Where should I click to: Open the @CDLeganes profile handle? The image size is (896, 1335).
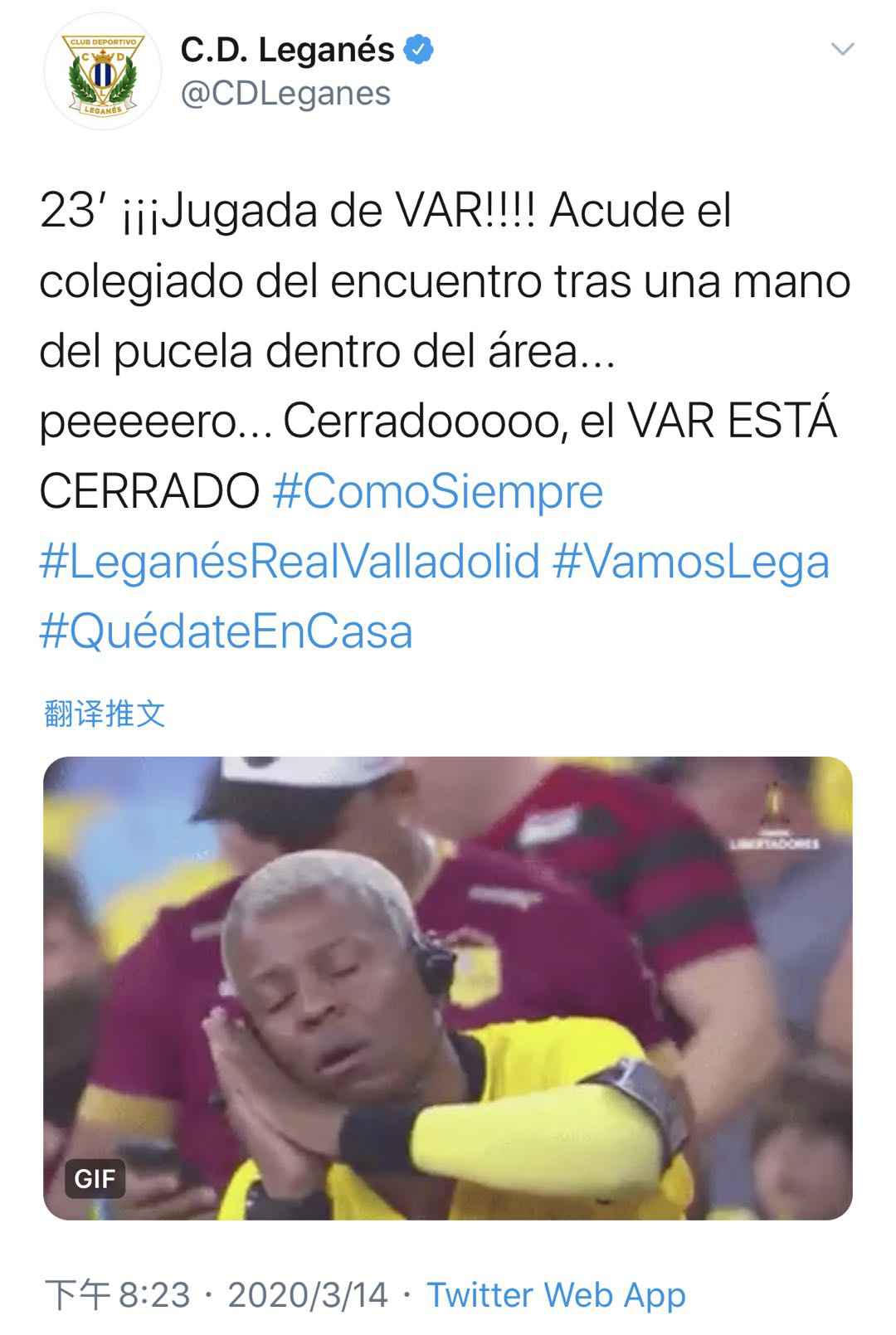click(x=285, y=94)
